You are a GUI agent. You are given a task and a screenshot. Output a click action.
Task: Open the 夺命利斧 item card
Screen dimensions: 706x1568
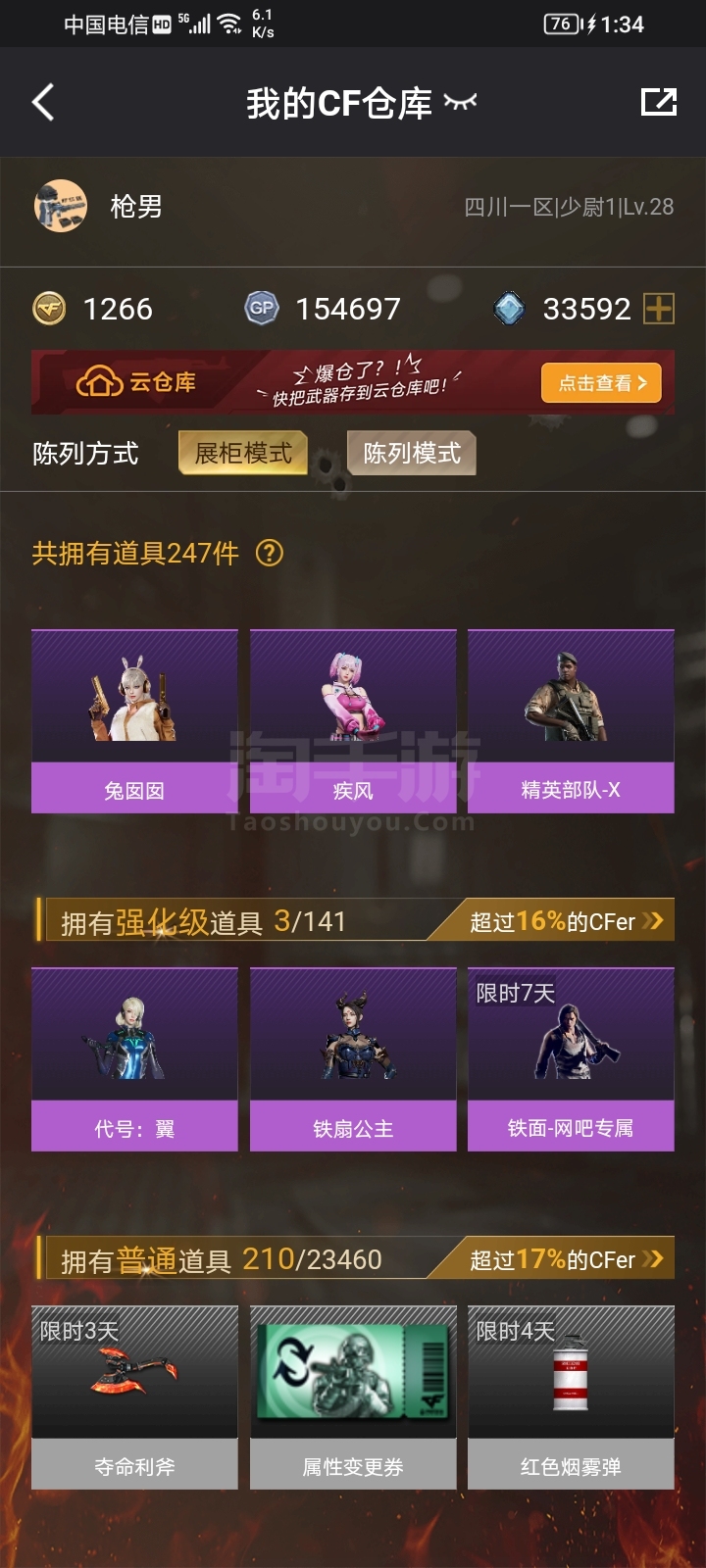pyautogui.click(x=134, y=1397)
